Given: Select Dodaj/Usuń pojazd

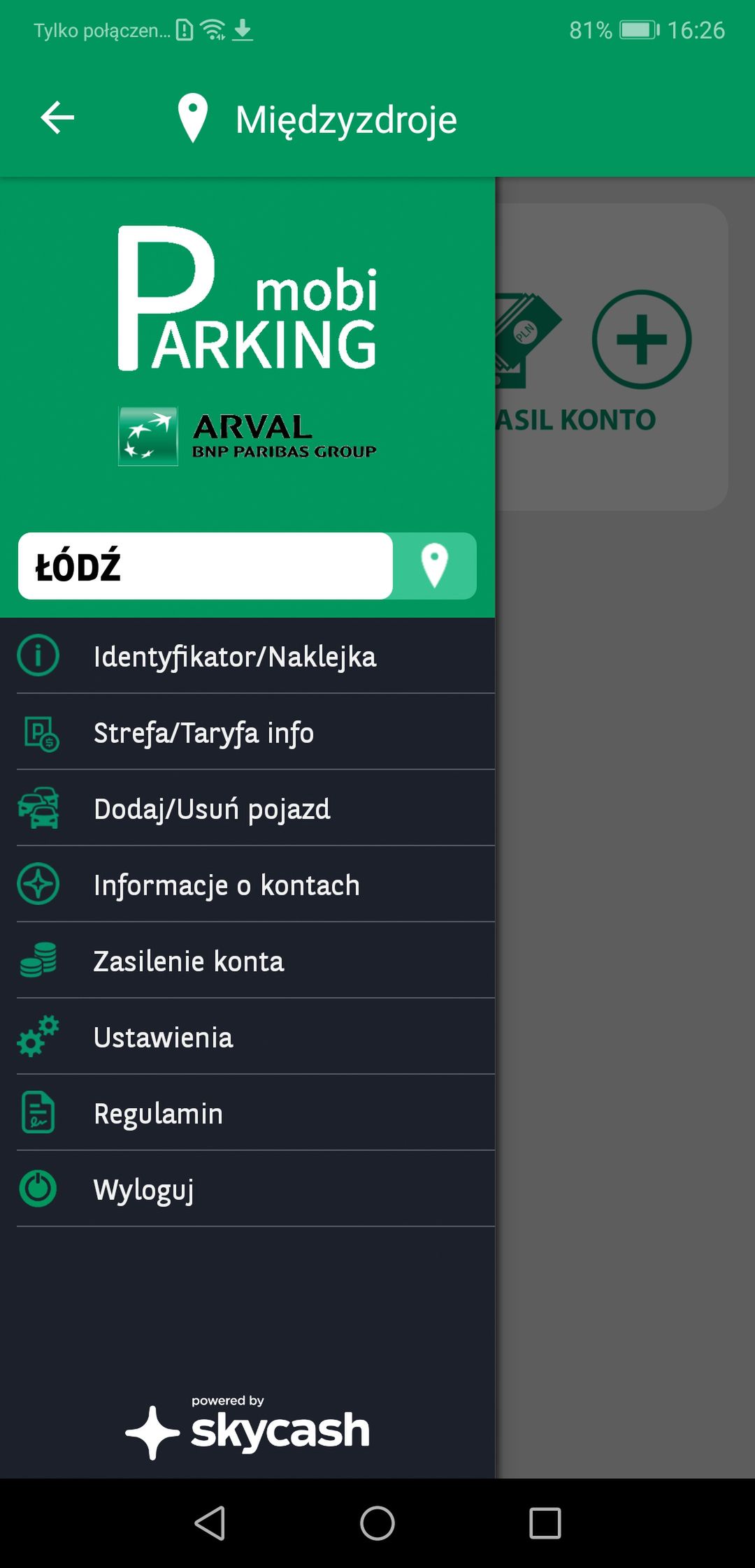Looking at the screenshot, I should coord(247,808).
